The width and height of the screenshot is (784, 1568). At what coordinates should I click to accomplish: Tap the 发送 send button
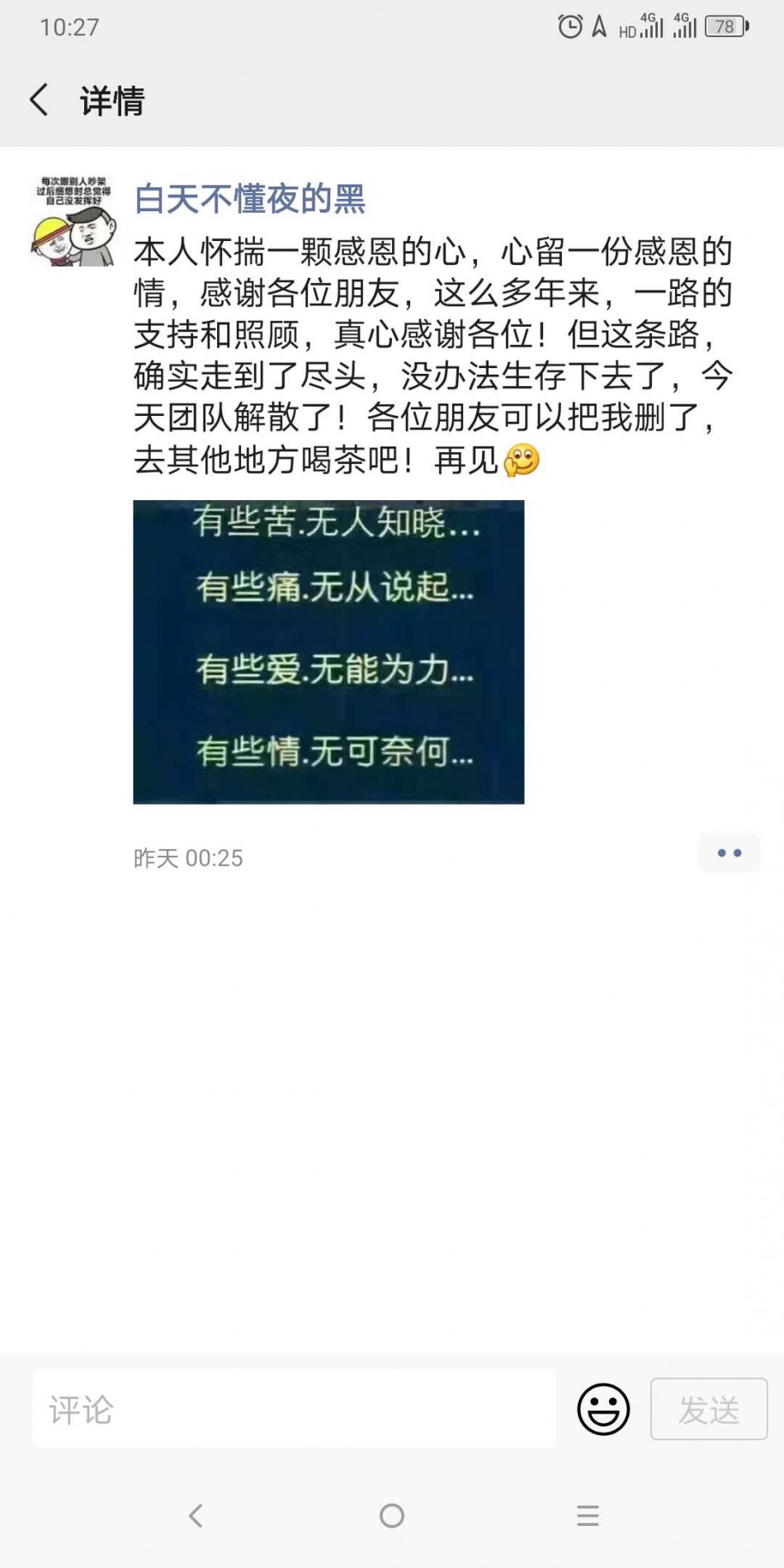709,1409
